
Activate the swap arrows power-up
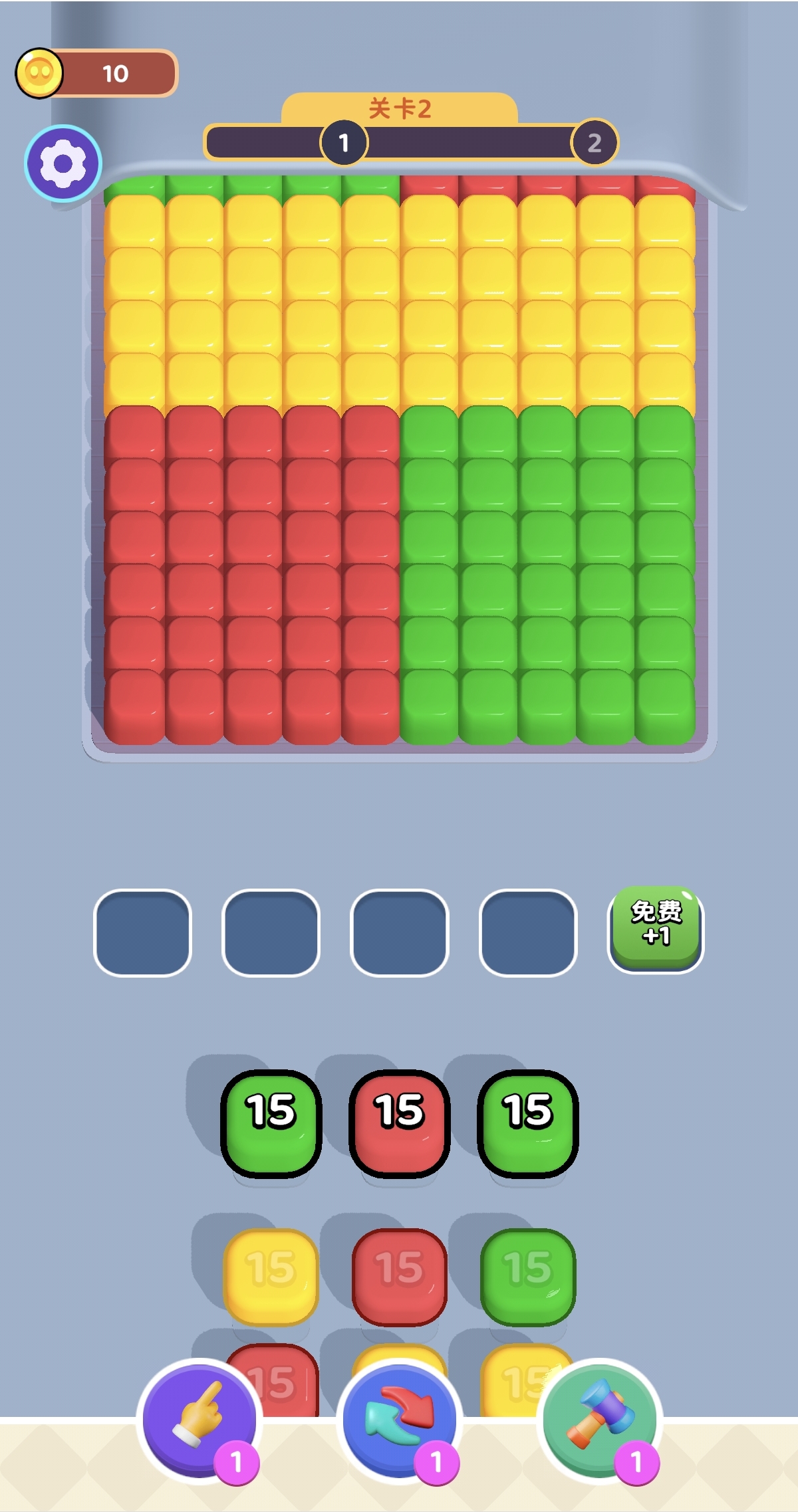click(399, 1420)
